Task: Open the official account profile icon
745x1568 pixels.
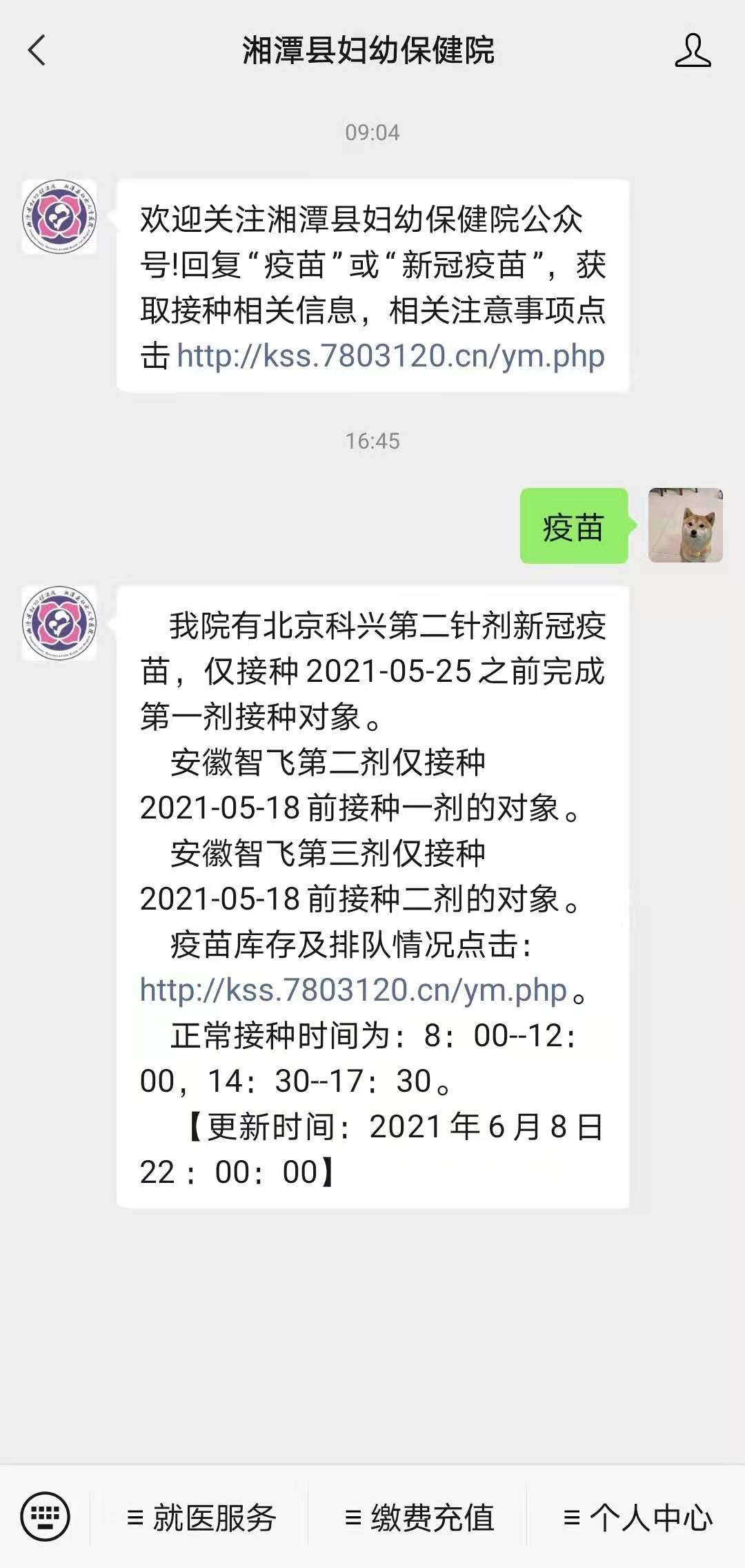Action: [x=693, y=50]
